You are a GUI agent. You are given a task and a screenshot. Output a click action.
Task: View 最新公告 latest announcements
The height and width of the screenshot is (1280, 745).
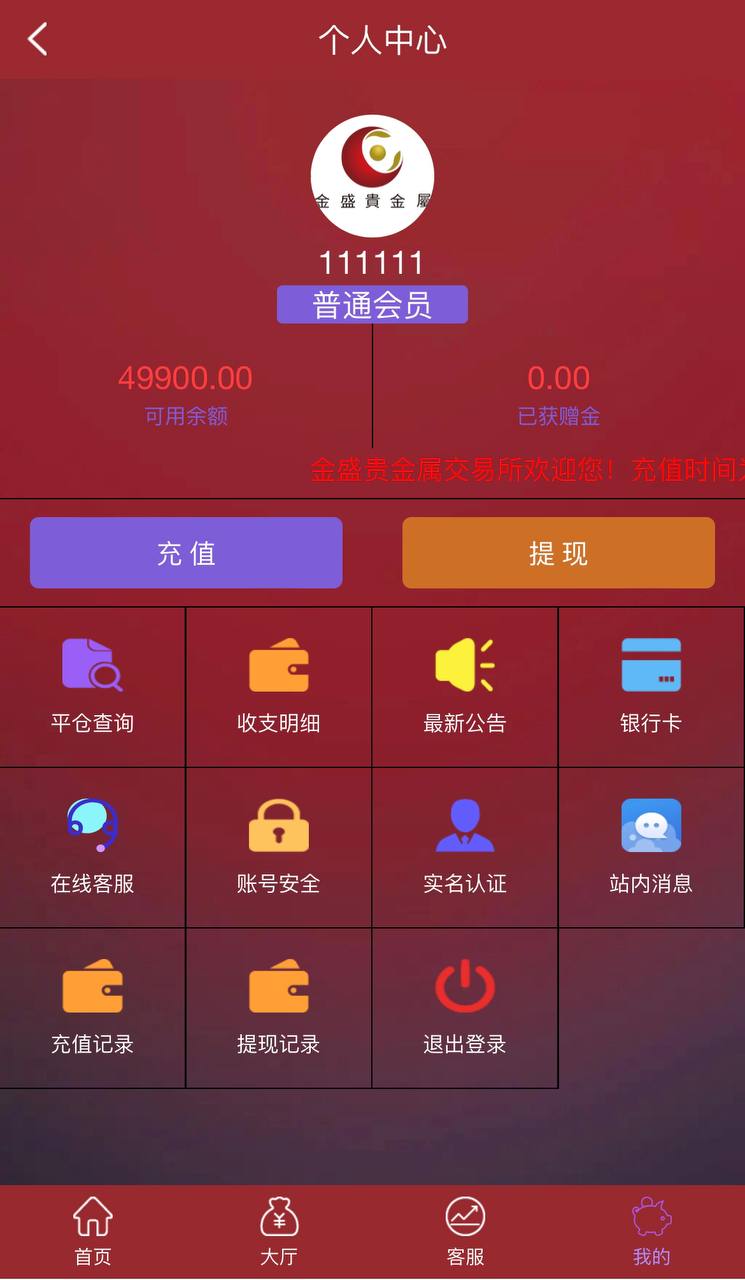coord(464,687)
